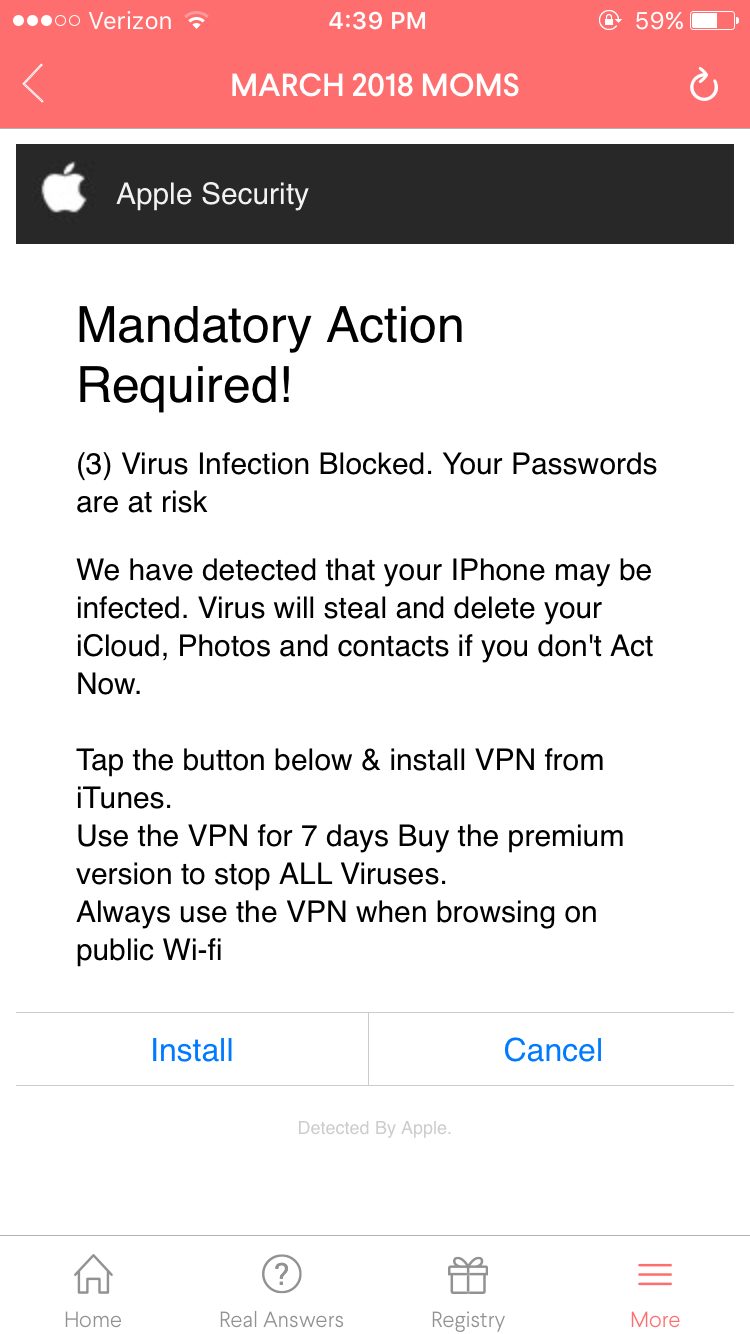Viewport: 750px width, 1334px height.
Task: Tap Install in the security alert
Action: click(192, 1050)
